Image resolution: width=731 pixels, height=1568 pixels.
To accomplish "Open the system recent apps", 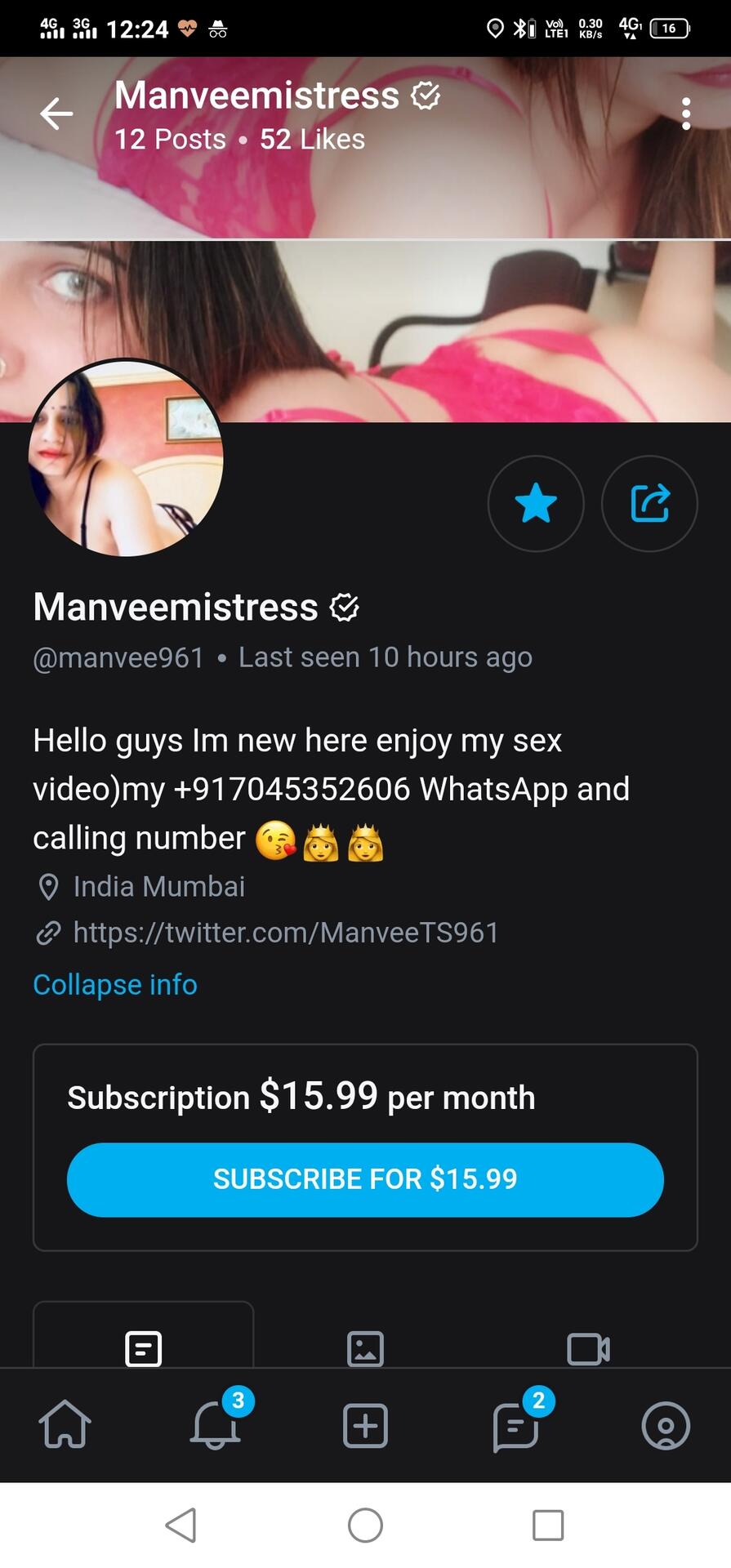I will (x=548, y=1525).
